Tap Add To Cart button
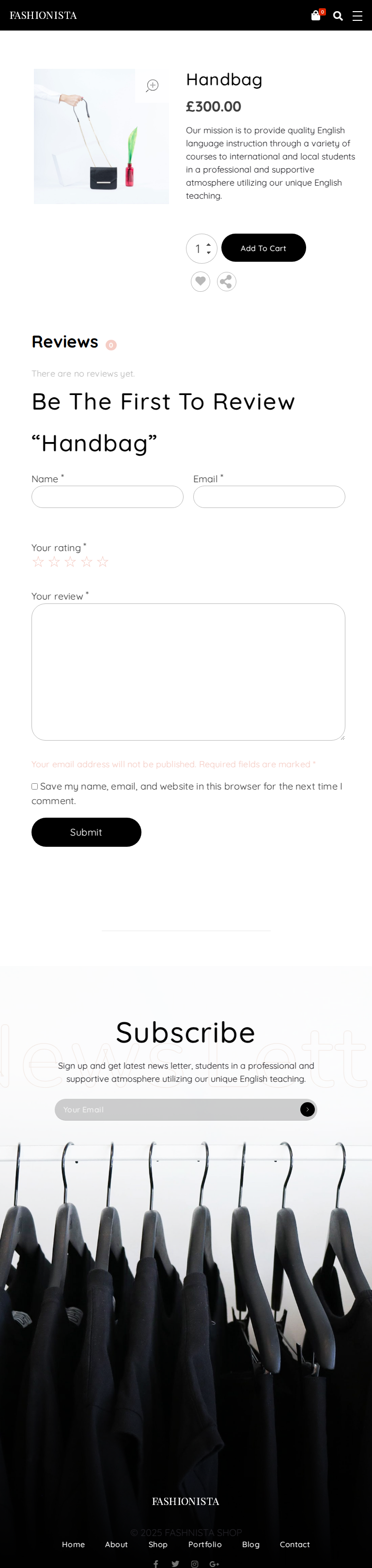The height and width of the screenshot is (1568, 372). [263, 248]
